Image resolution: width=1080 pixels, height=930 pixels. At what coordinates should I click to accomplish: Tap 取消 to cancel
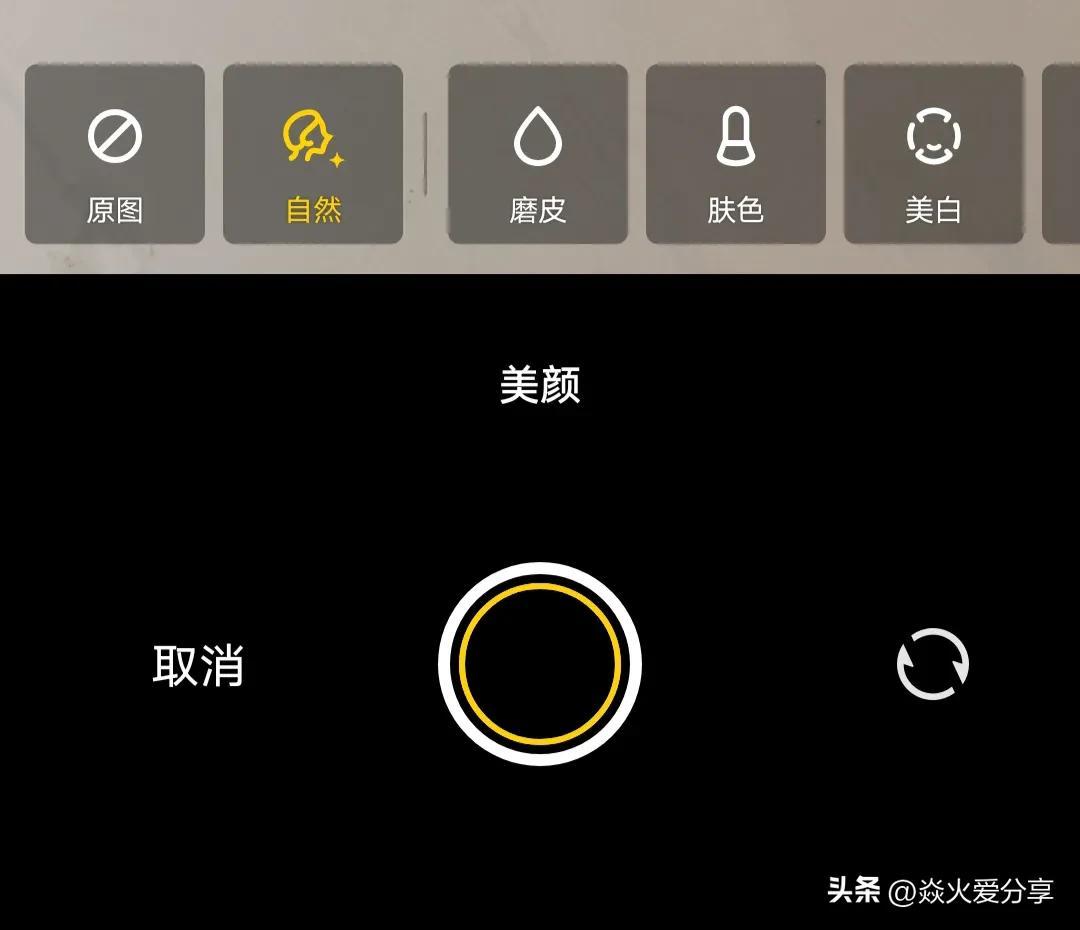(x=198, y=665)
